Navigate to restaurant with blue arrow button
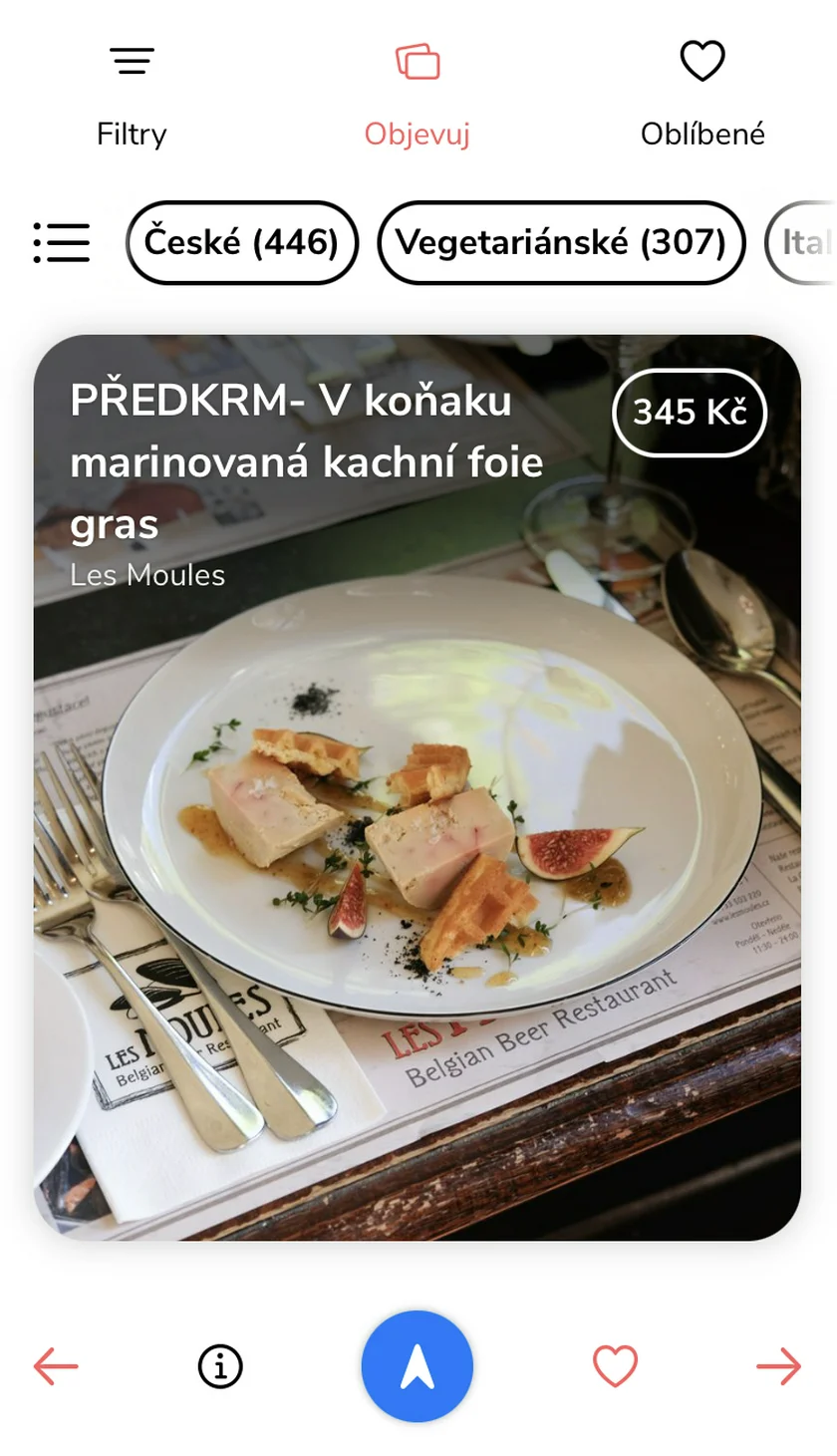 click(x=417, y=1366)
